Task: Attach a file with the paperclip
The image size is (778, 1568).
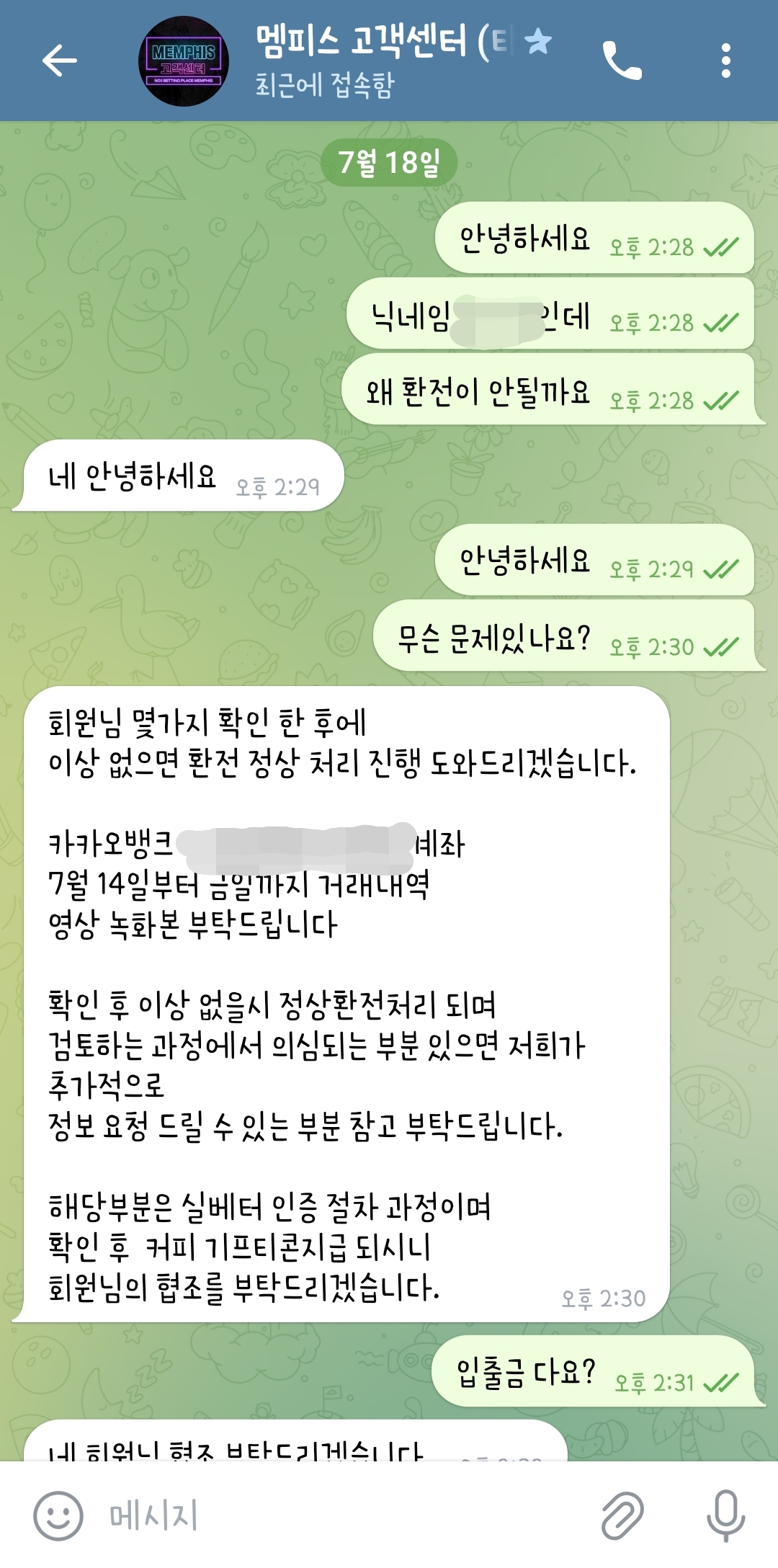Action: click(622, 1515)
